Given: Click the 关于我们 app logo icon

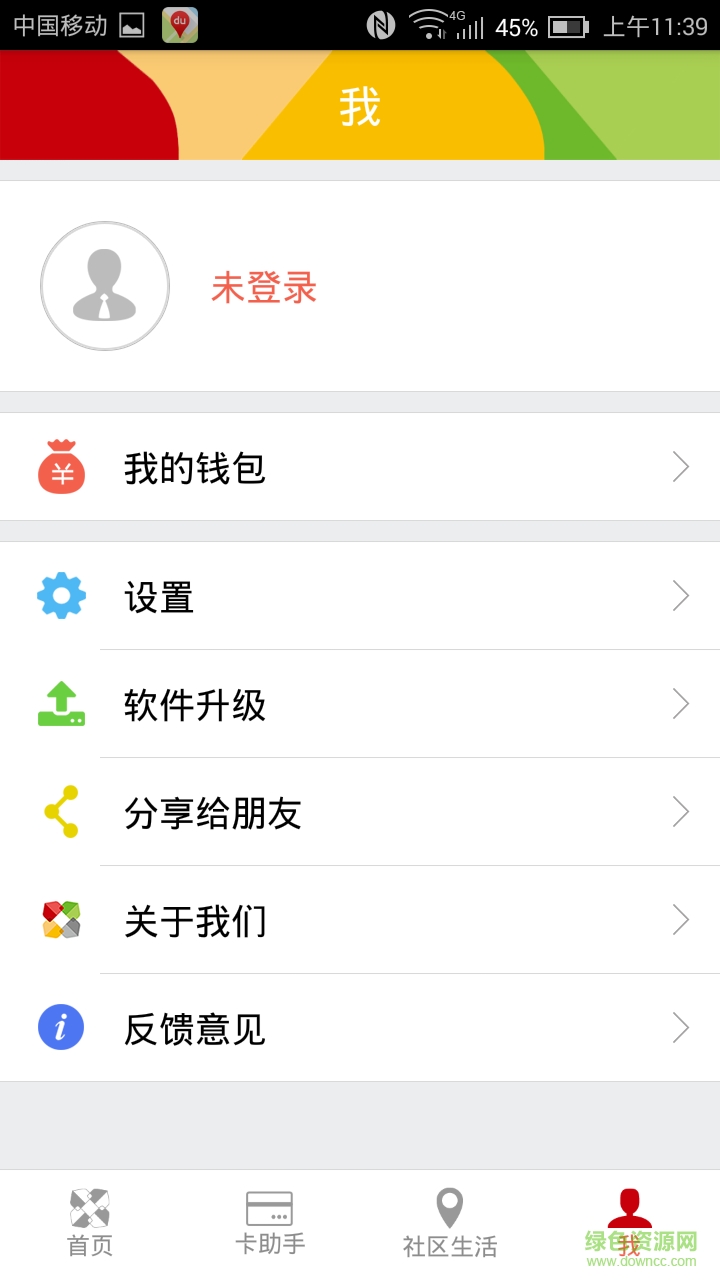Looking at the screenshot, I should [x=60, y=920].
